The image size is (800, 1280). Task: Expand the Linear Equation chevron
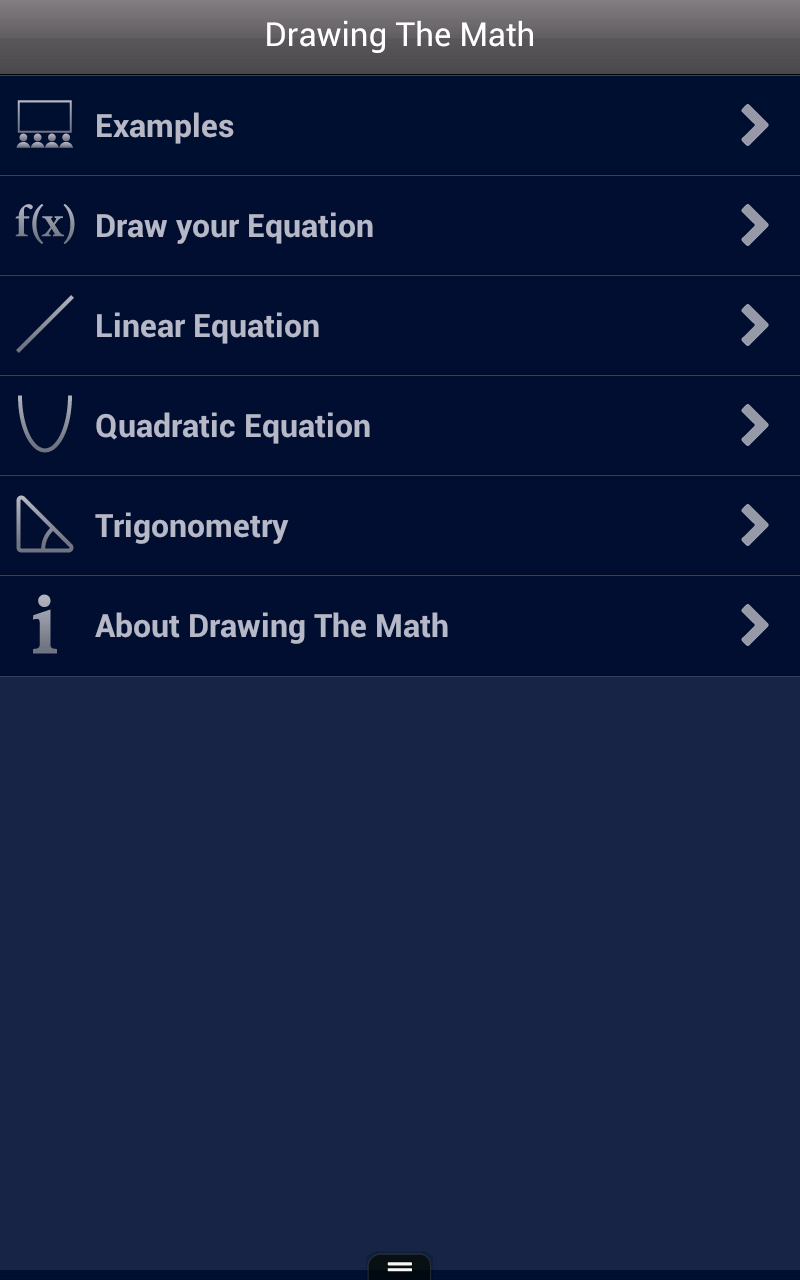[x=754, y=325]
